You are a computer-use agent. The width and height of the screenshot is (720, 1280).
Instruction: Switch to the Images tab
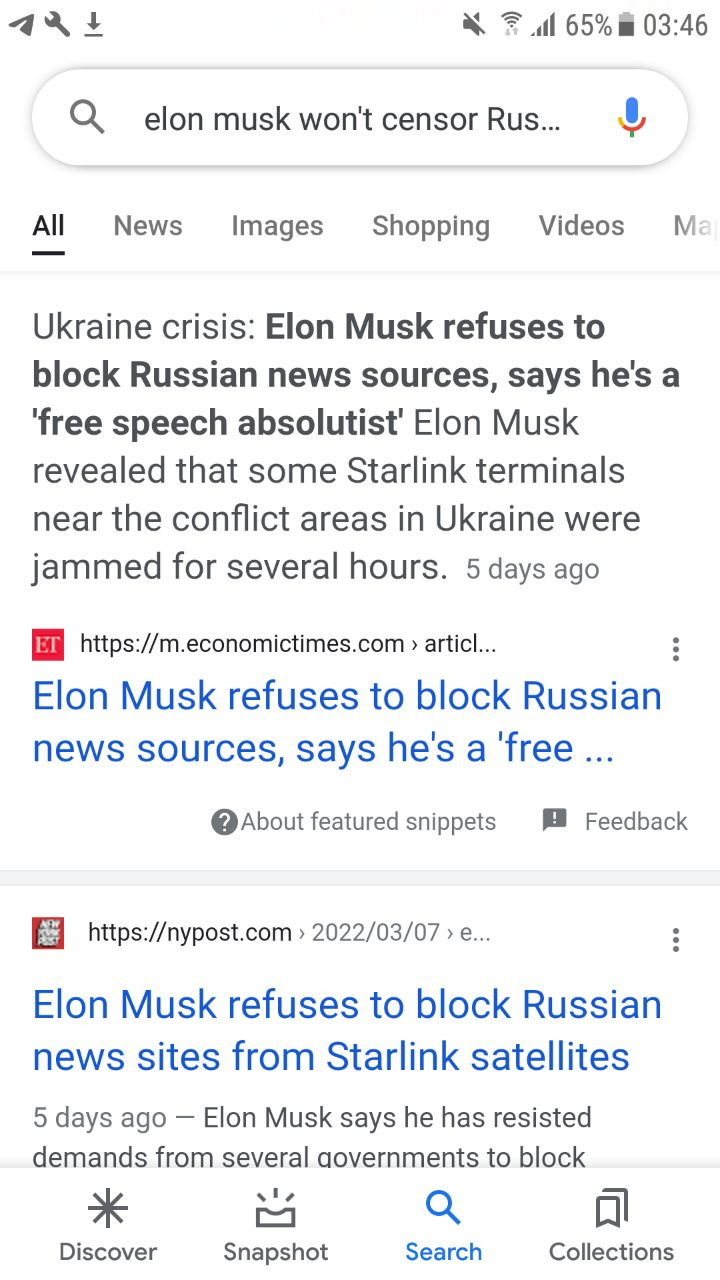277,226
